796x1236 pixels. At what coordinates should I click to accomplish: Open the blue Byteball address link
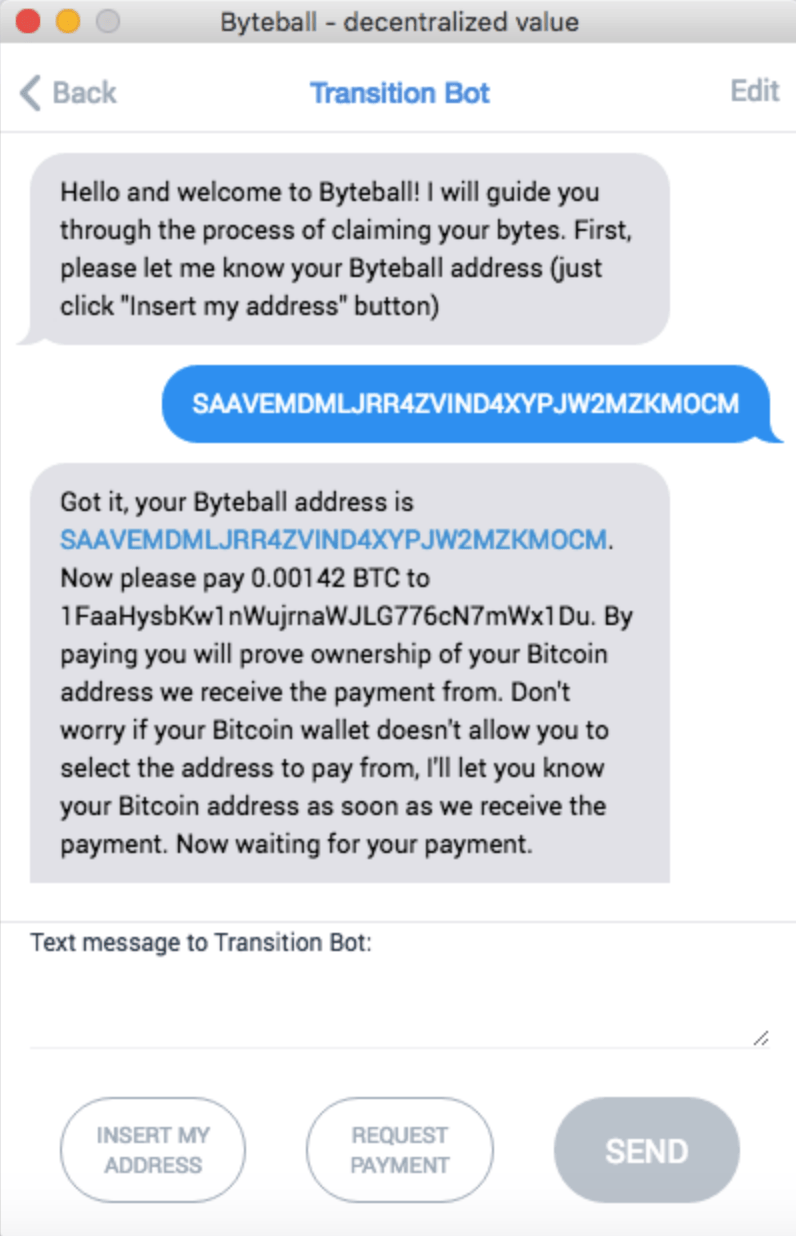click(x=333, y=540)
